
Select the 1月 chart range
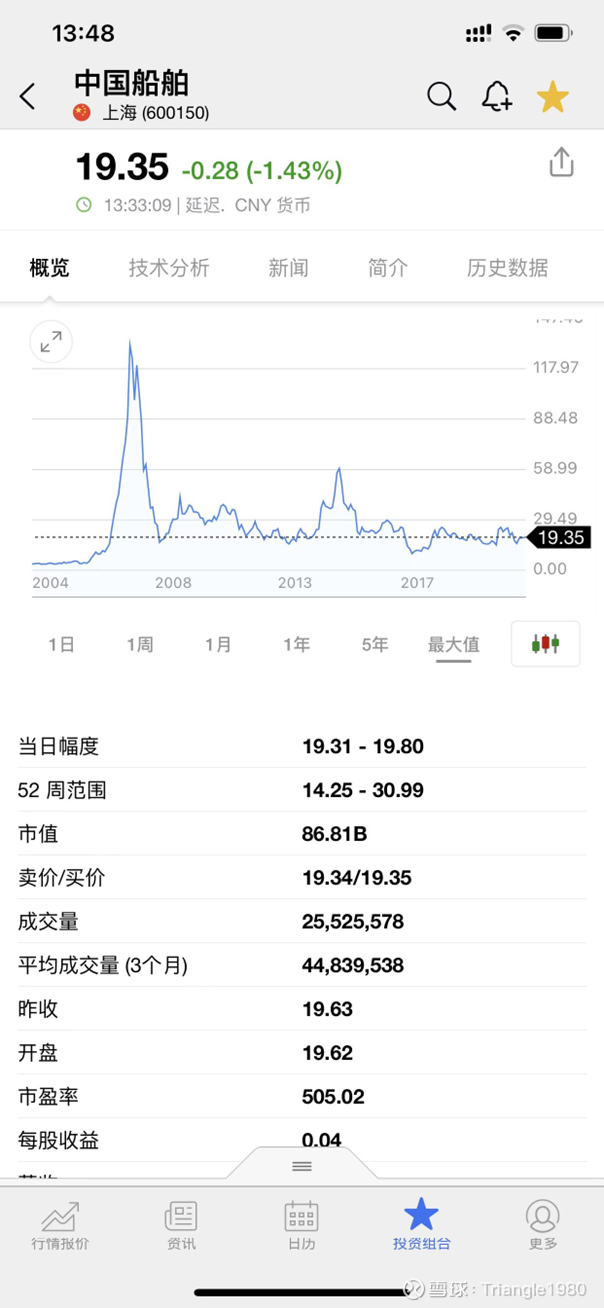218,644
